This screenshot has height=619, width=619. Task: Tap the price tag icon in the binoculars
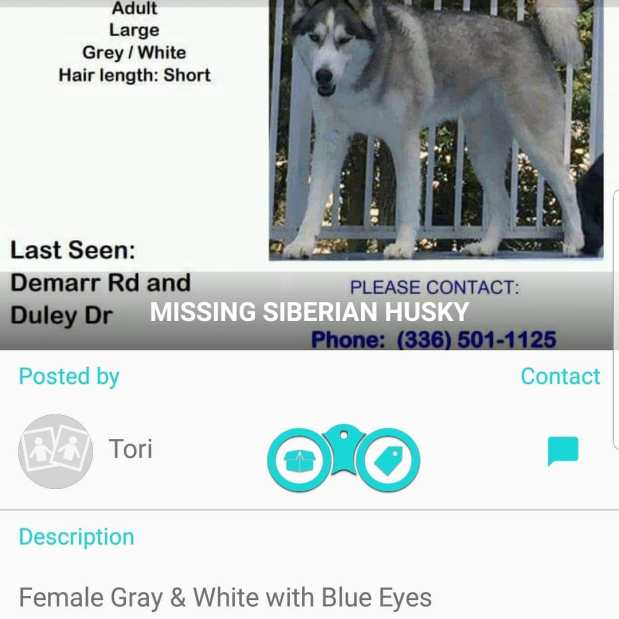(x=387, y=460)
